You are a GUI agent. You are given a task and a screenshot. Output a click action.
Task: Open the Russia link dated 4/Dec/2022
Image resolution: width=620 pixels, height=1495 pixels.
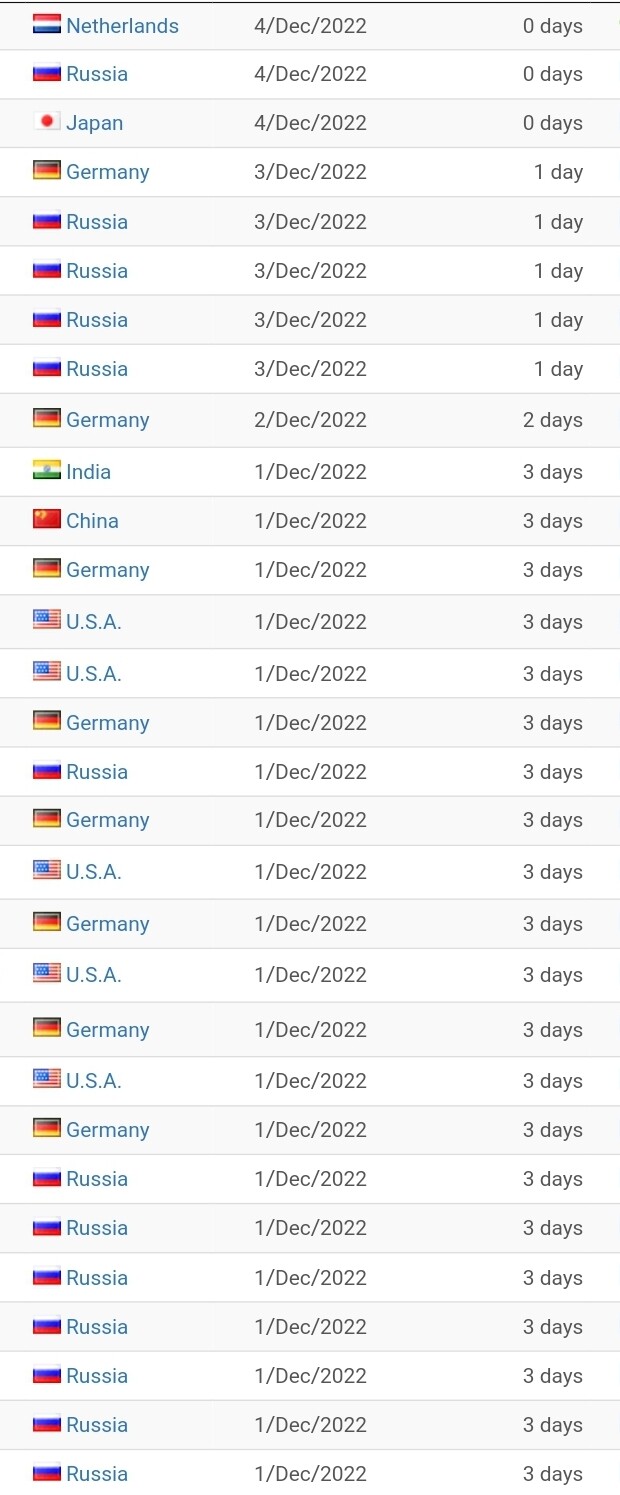pos(96,74)
